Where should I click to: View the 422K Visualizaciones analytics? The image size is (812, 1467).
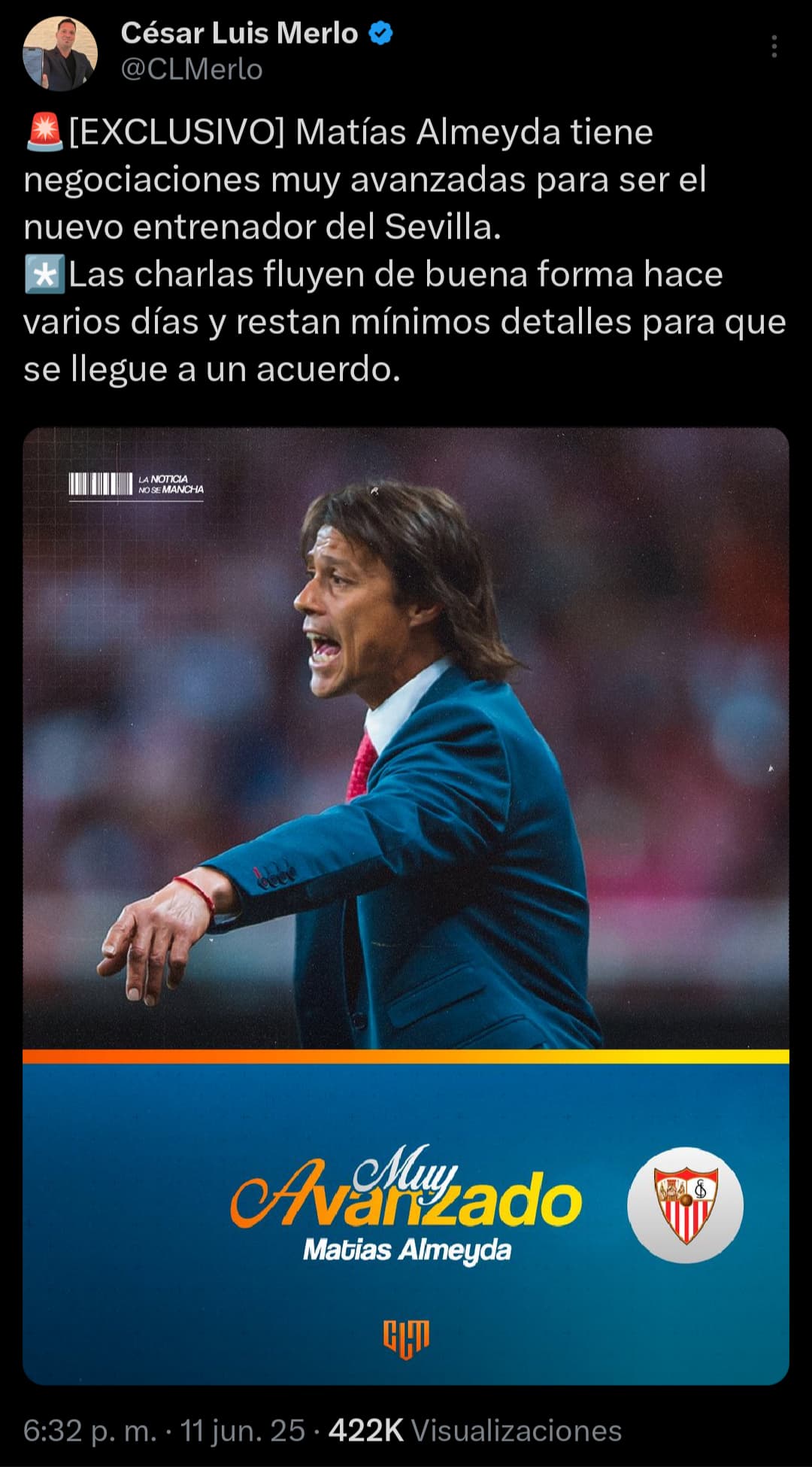(475, 1429)
